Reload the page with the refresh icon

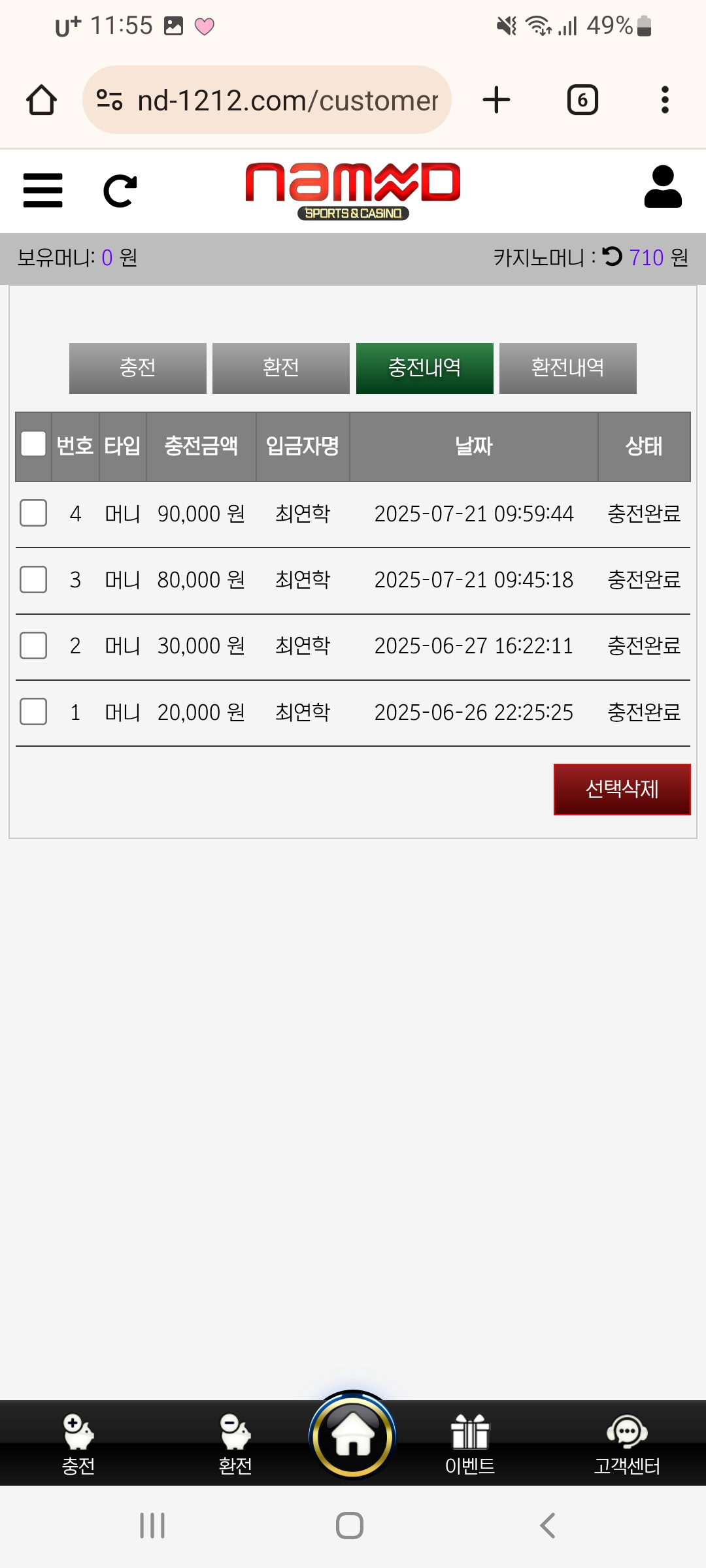[x=120, y=191]
